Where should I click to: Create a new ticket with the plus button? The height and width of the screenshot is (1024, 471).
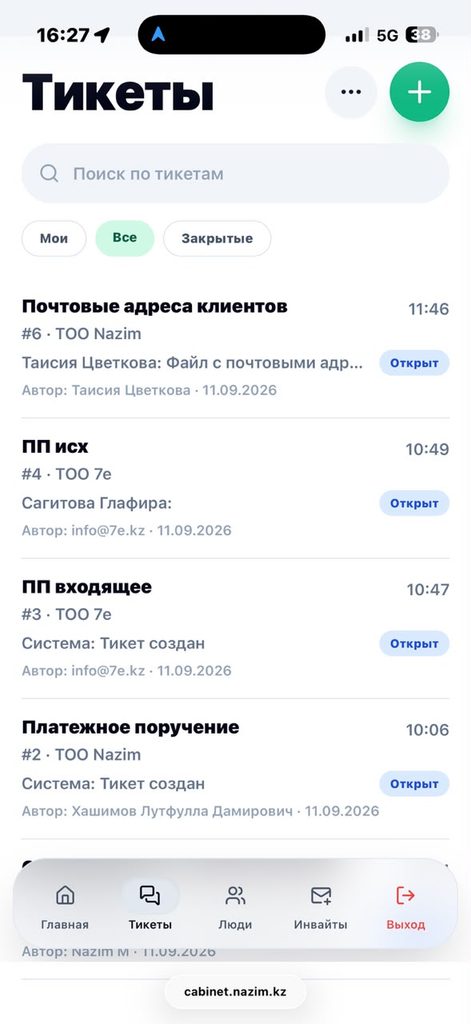tap(419, 92)
